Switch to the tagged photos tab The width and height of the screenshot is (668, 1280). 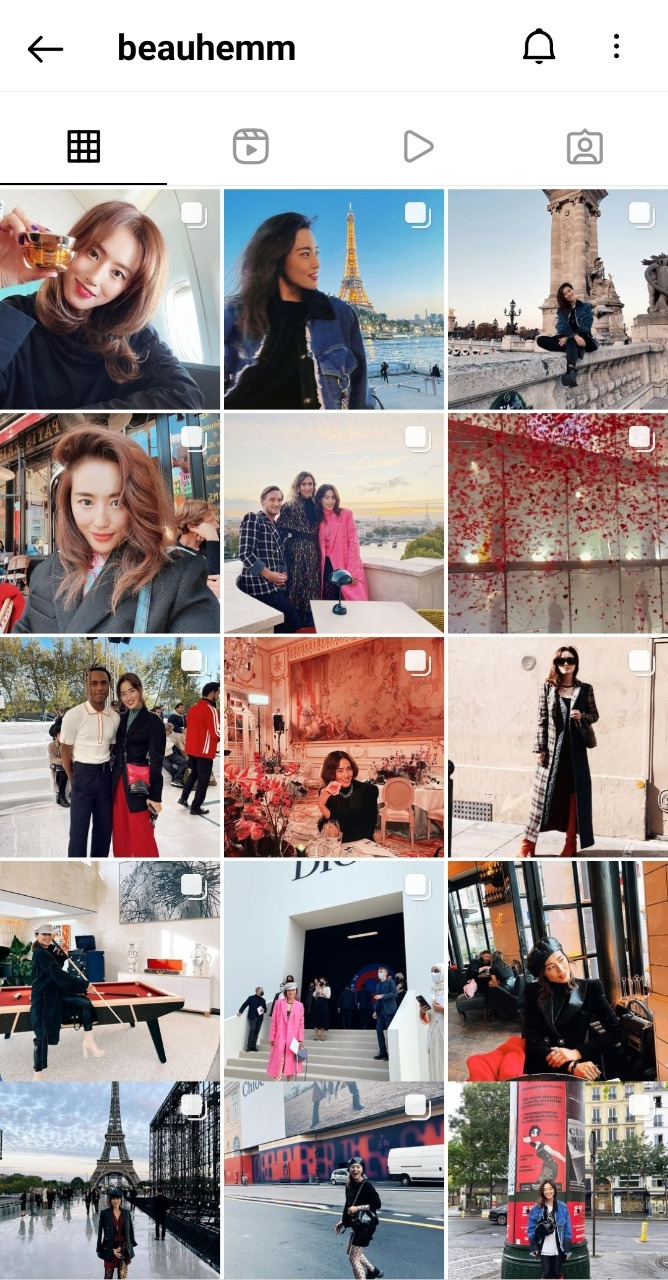[x=584, y=146]
